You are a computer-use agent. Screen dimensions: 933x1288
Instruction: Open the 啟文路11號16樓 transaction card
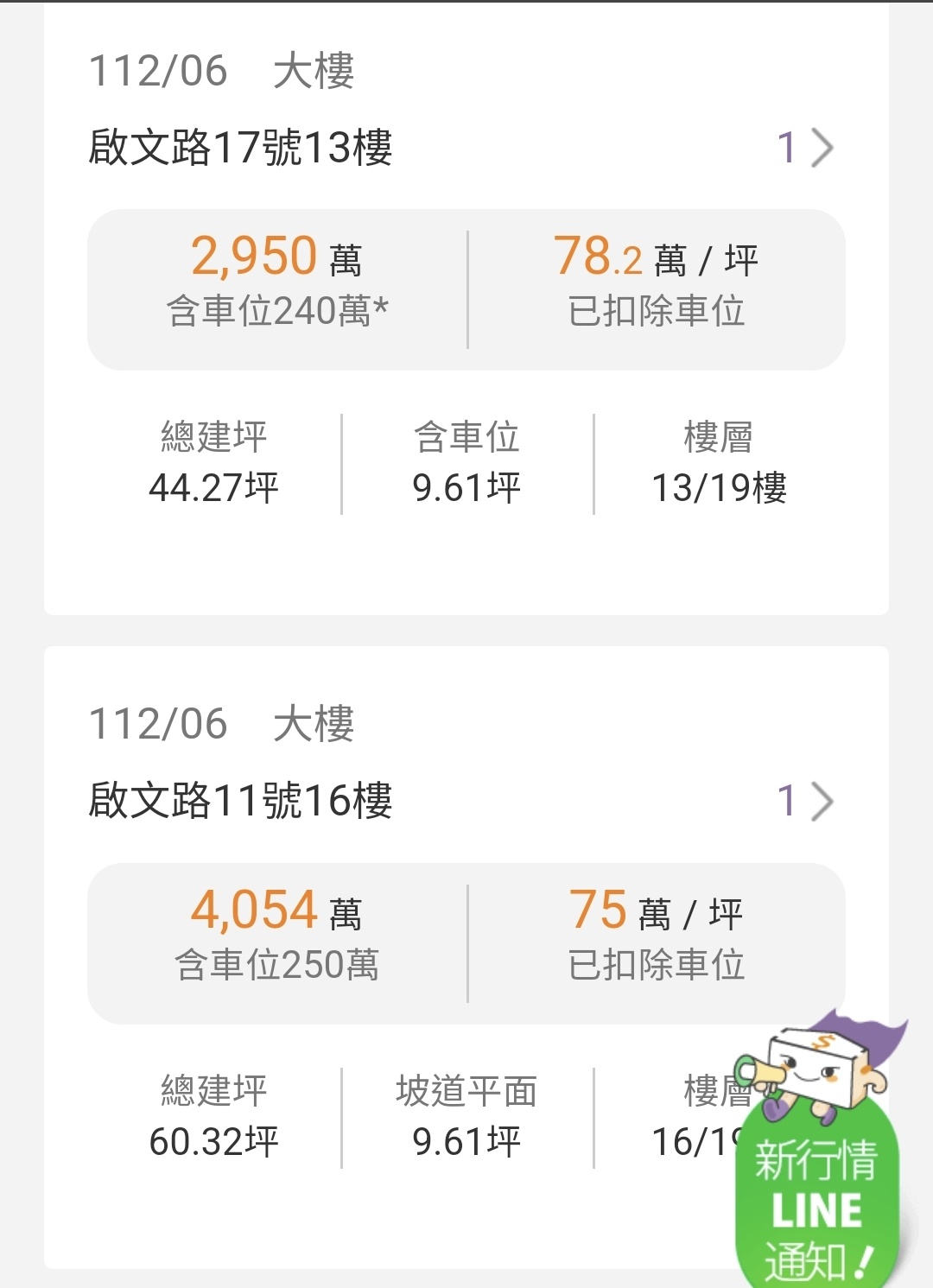[241, 801]
